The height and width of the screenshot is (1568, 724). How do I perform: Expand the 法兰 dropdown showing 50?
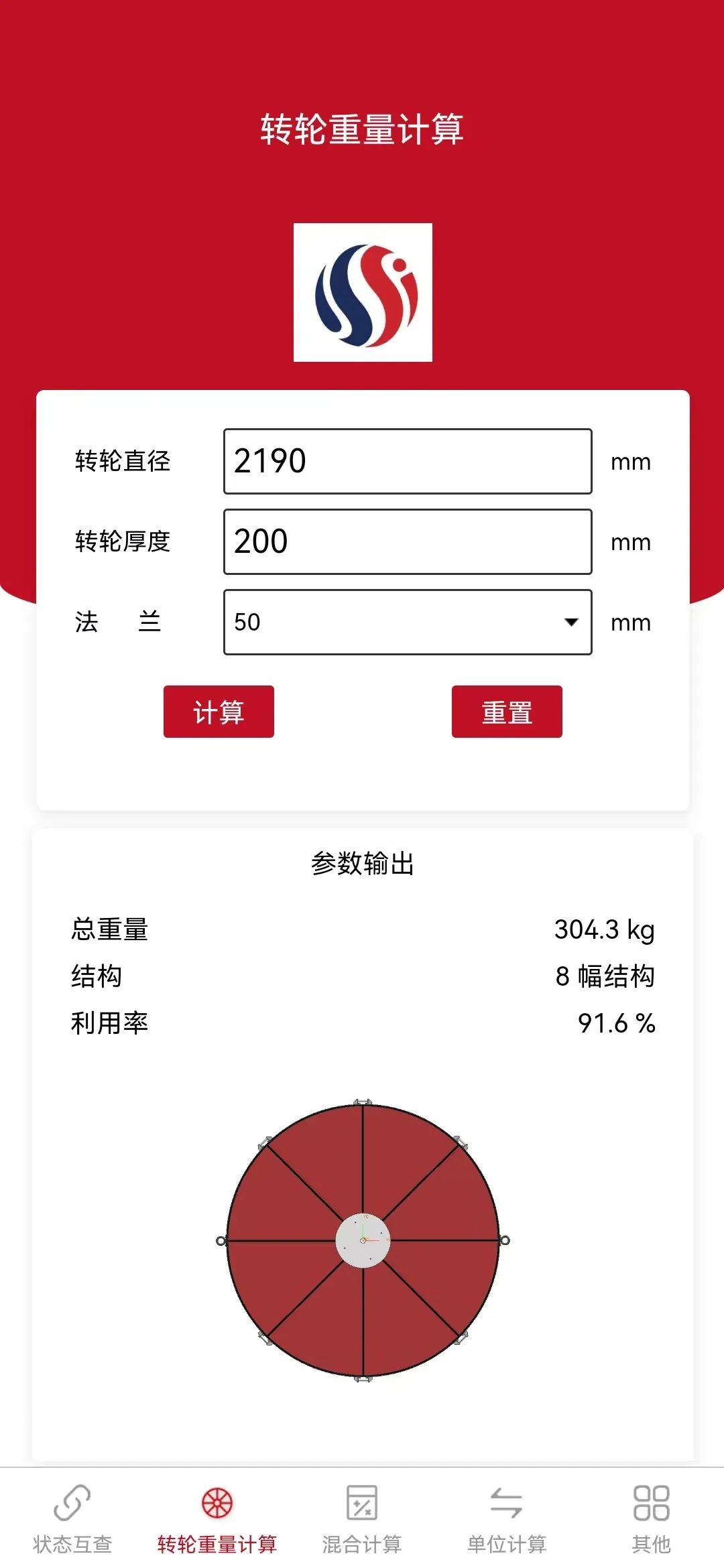click(x=406, y=623)
